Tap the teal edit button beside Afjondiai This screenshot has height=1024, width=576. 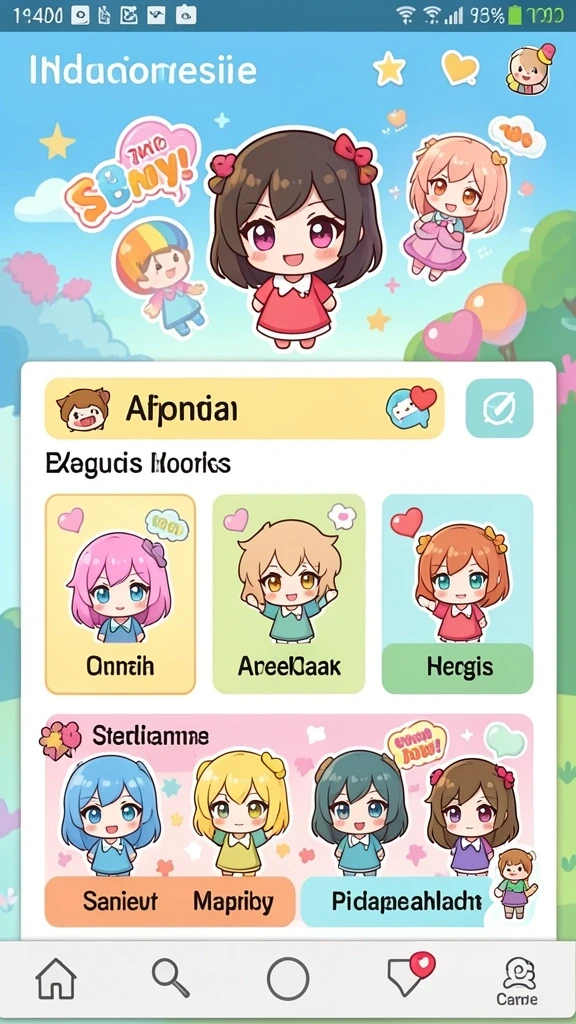click(x=500, y=408)
